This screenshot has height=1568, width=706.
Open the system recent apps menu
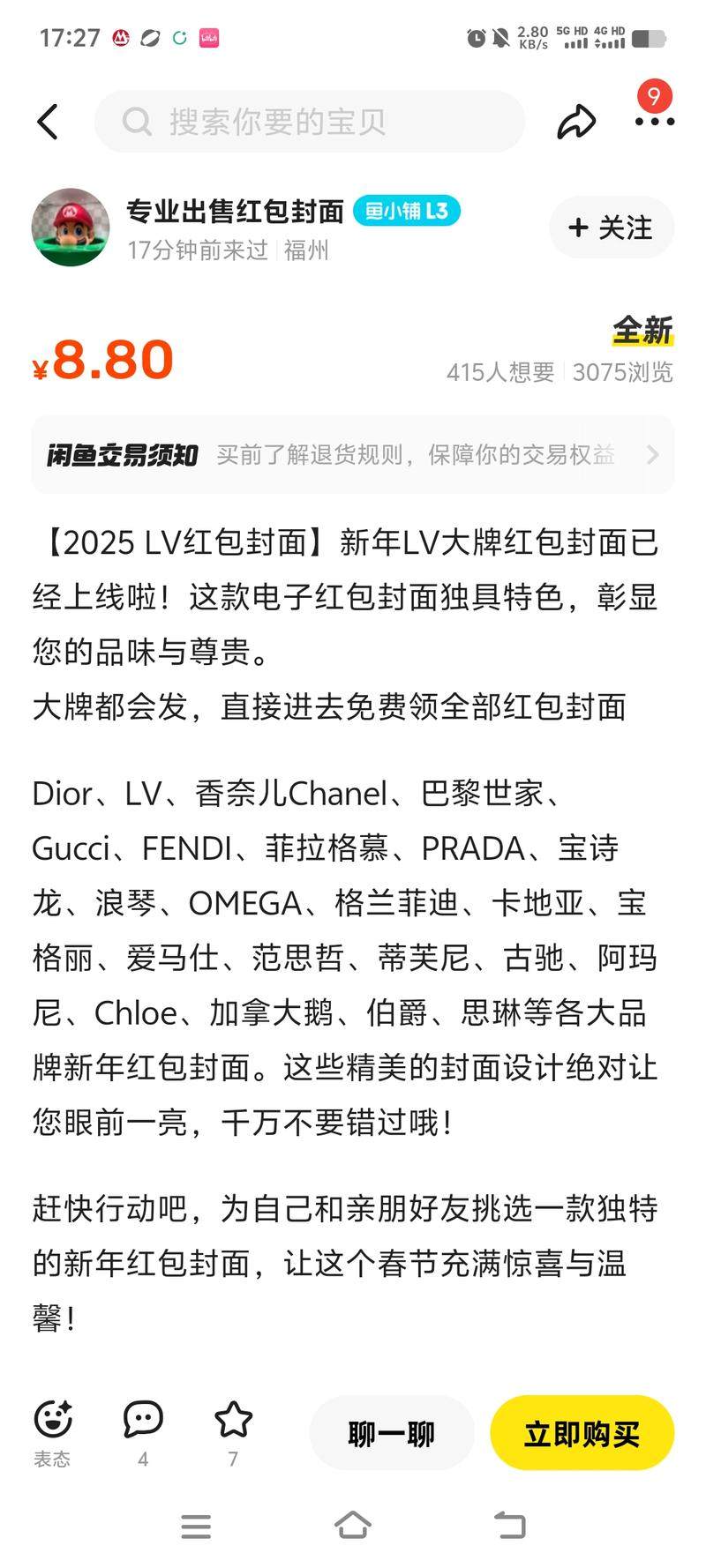196,1526
